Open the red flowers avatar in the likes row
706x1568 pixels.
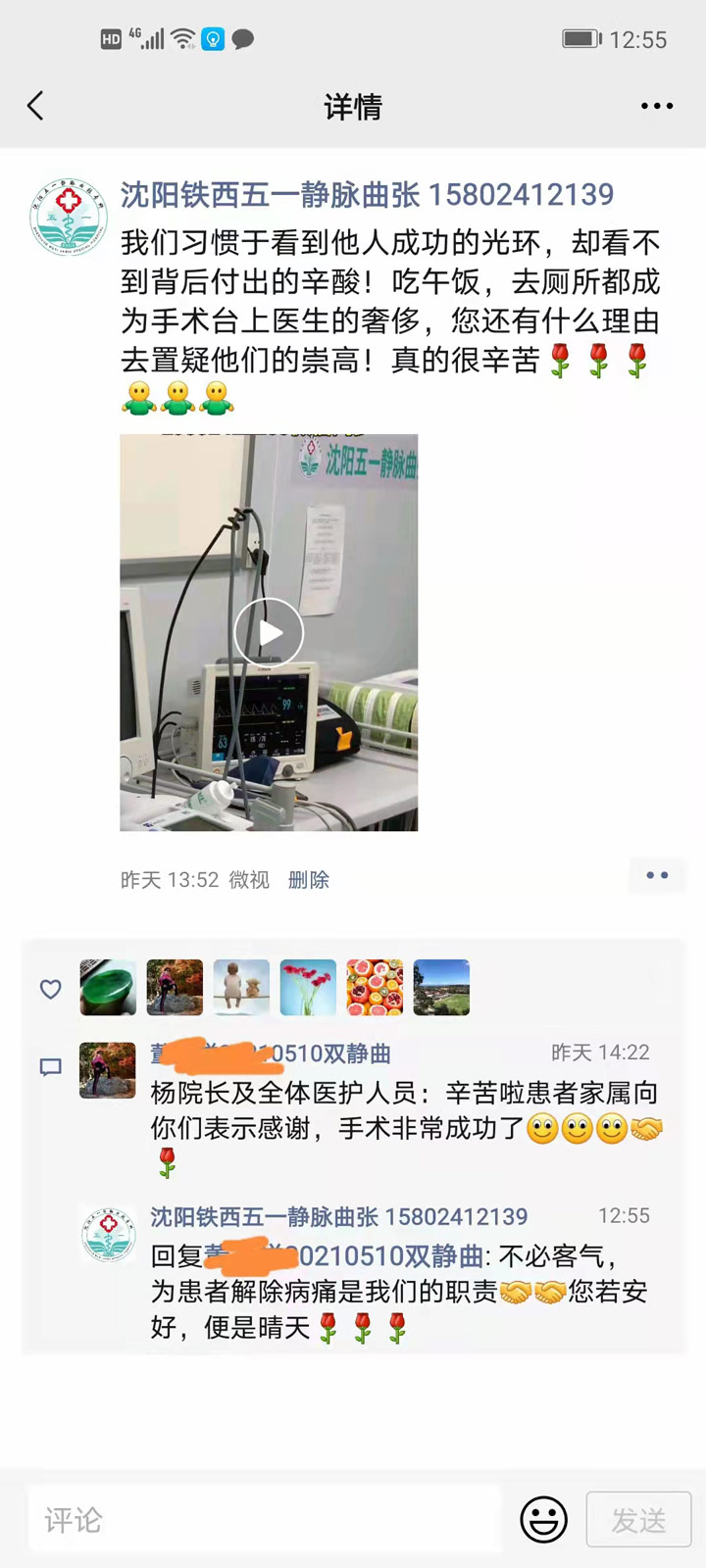308,987
